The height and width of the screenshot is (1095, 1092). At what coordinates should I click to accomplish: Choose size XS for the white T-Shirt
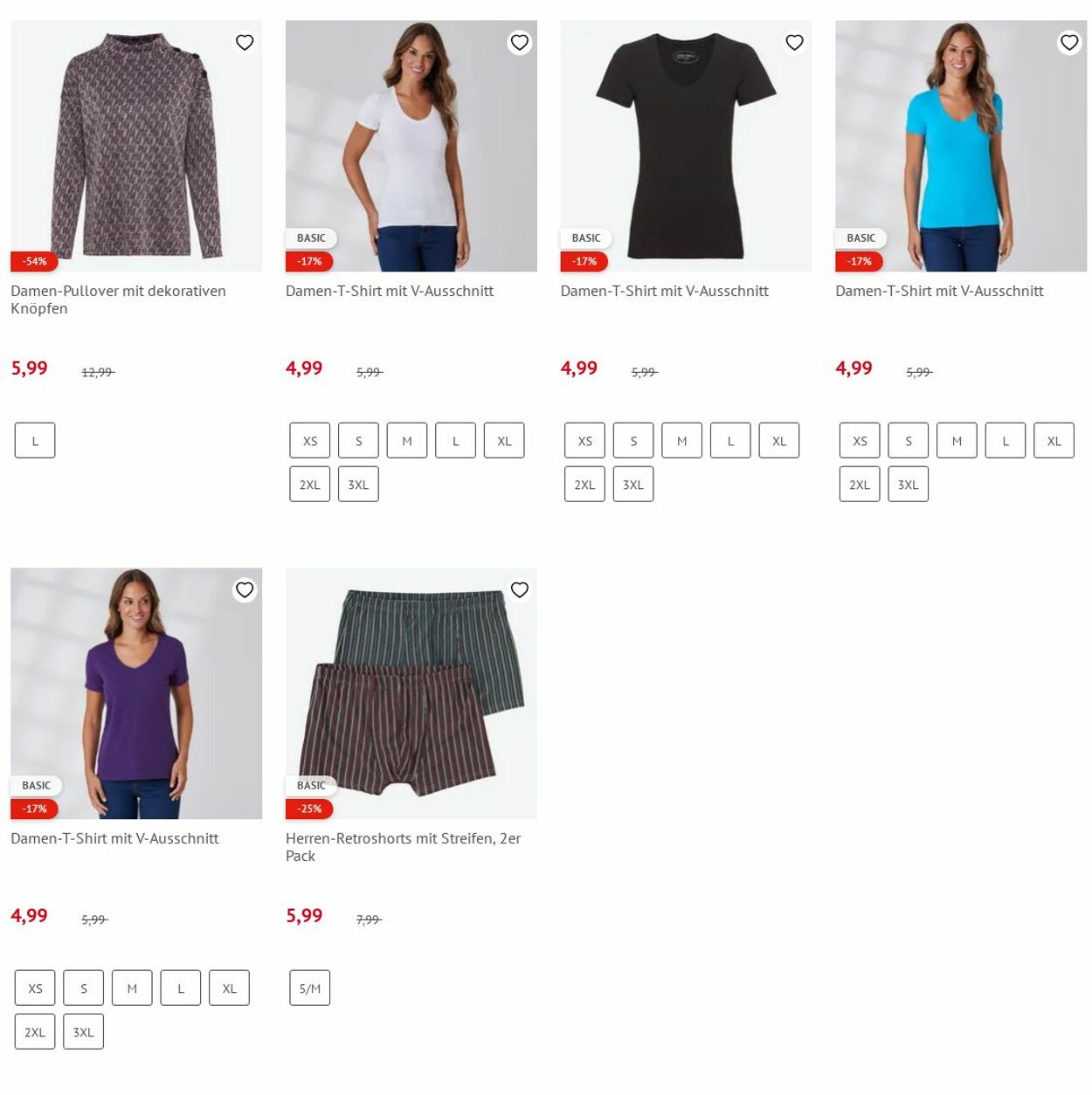pos(310,441)
